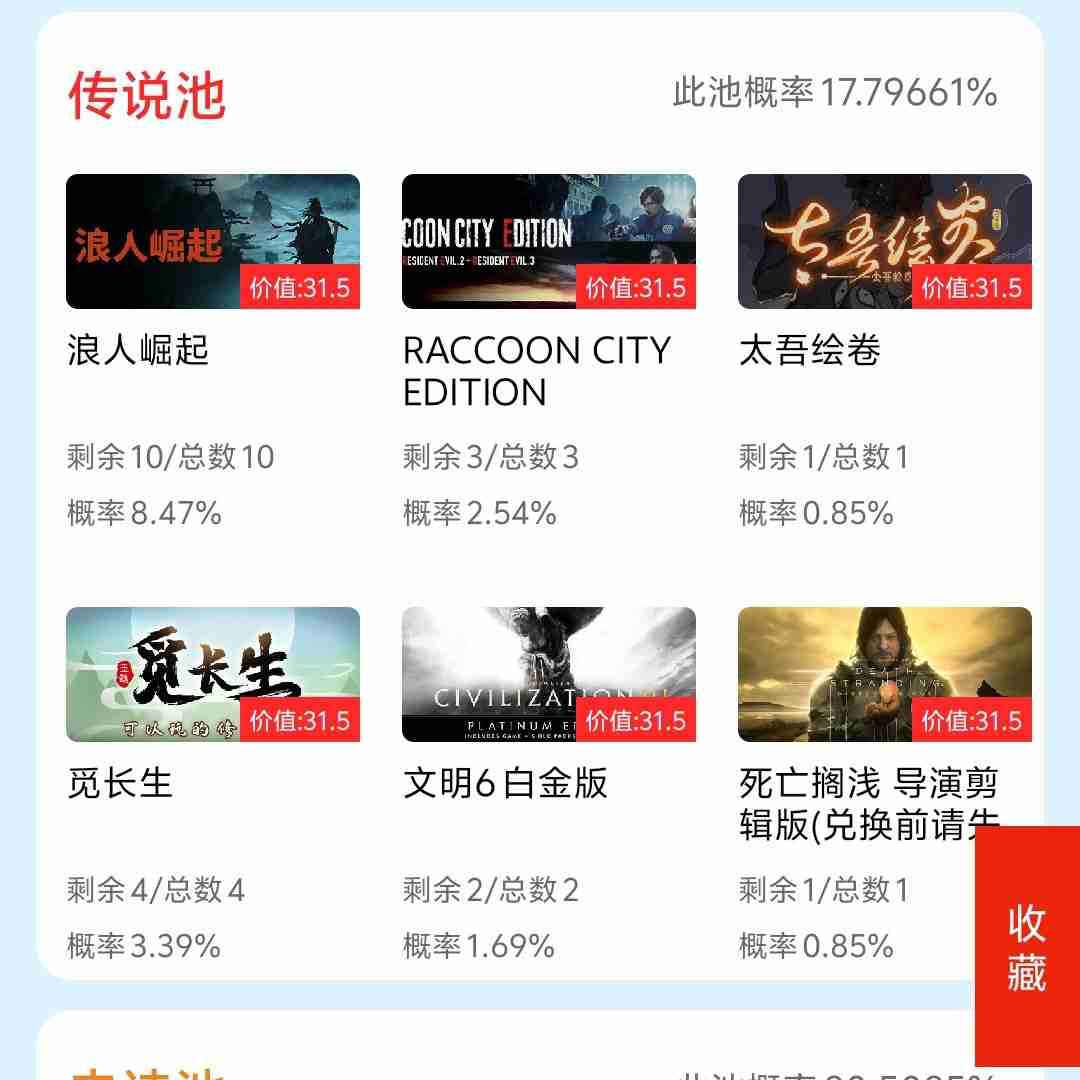1080x1080 pixels.
Task: Open the 太吾绘卷 game card
Action: 884,242
